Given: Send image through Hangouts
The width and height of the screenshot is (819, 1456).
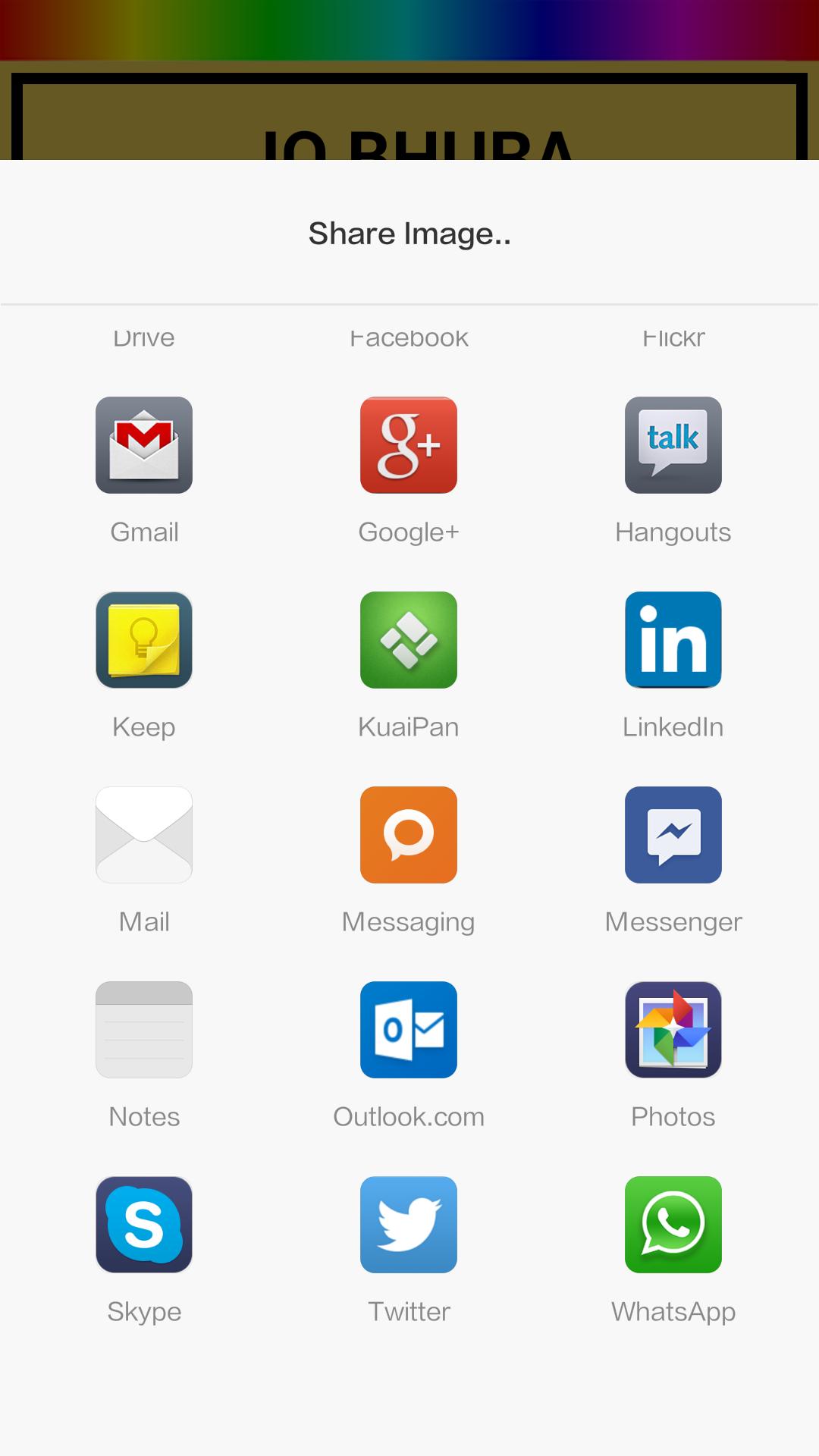Looking at the screenshot, I should point(673,445).
